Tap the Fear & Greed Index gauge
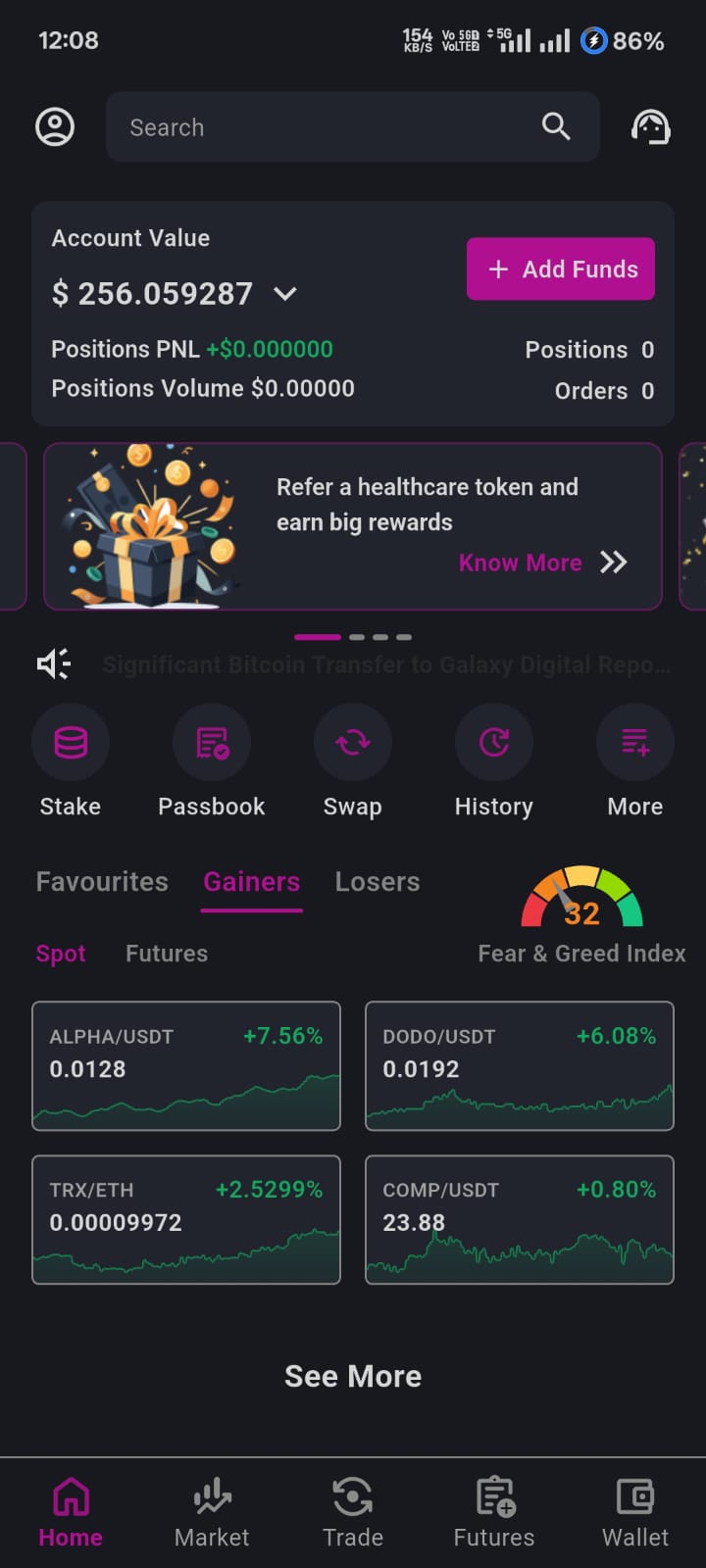The image size is (706, 1568). click(581, 897)
